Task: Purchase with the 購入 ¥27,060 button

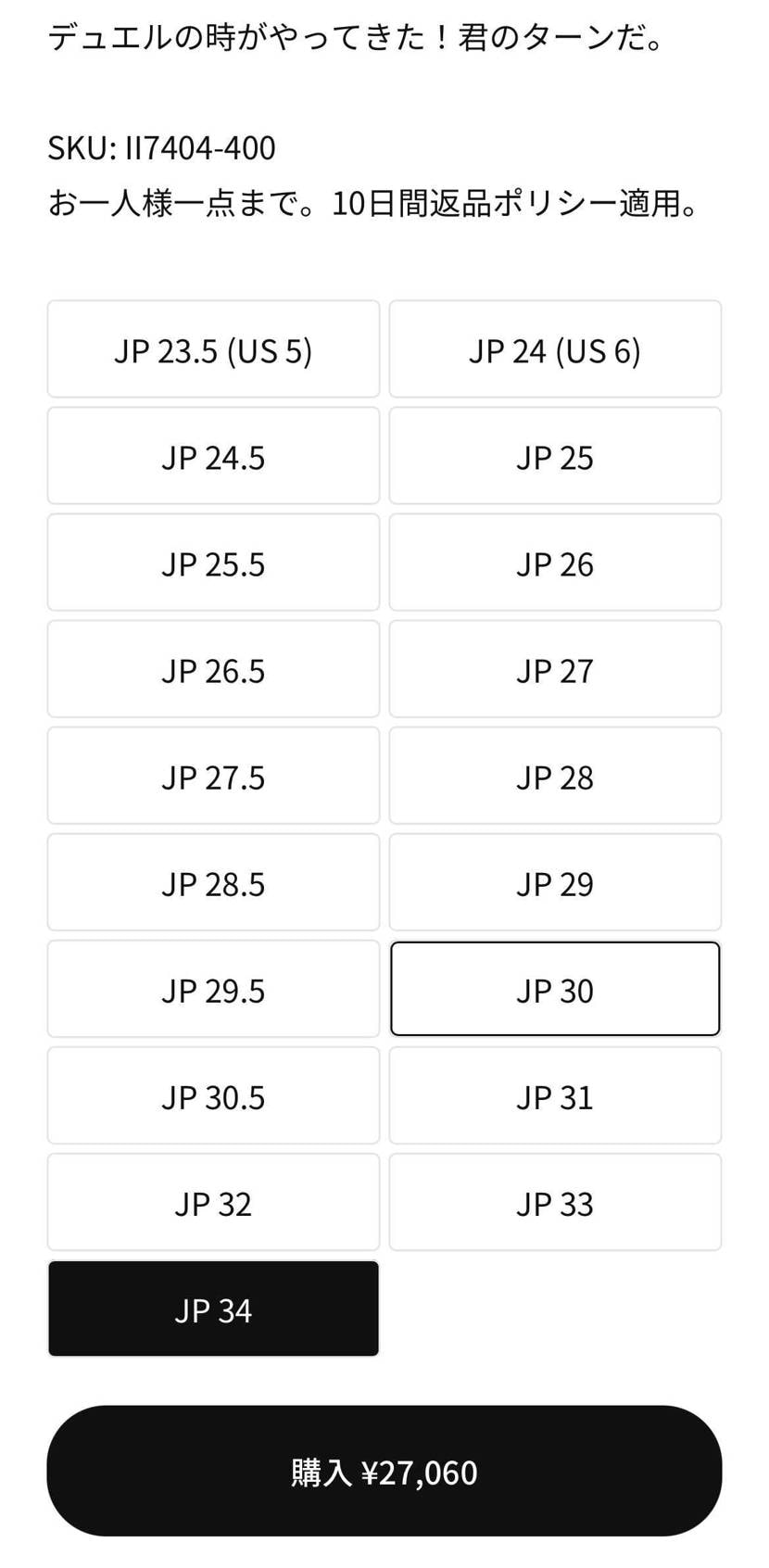Action: click(384, 1471)
